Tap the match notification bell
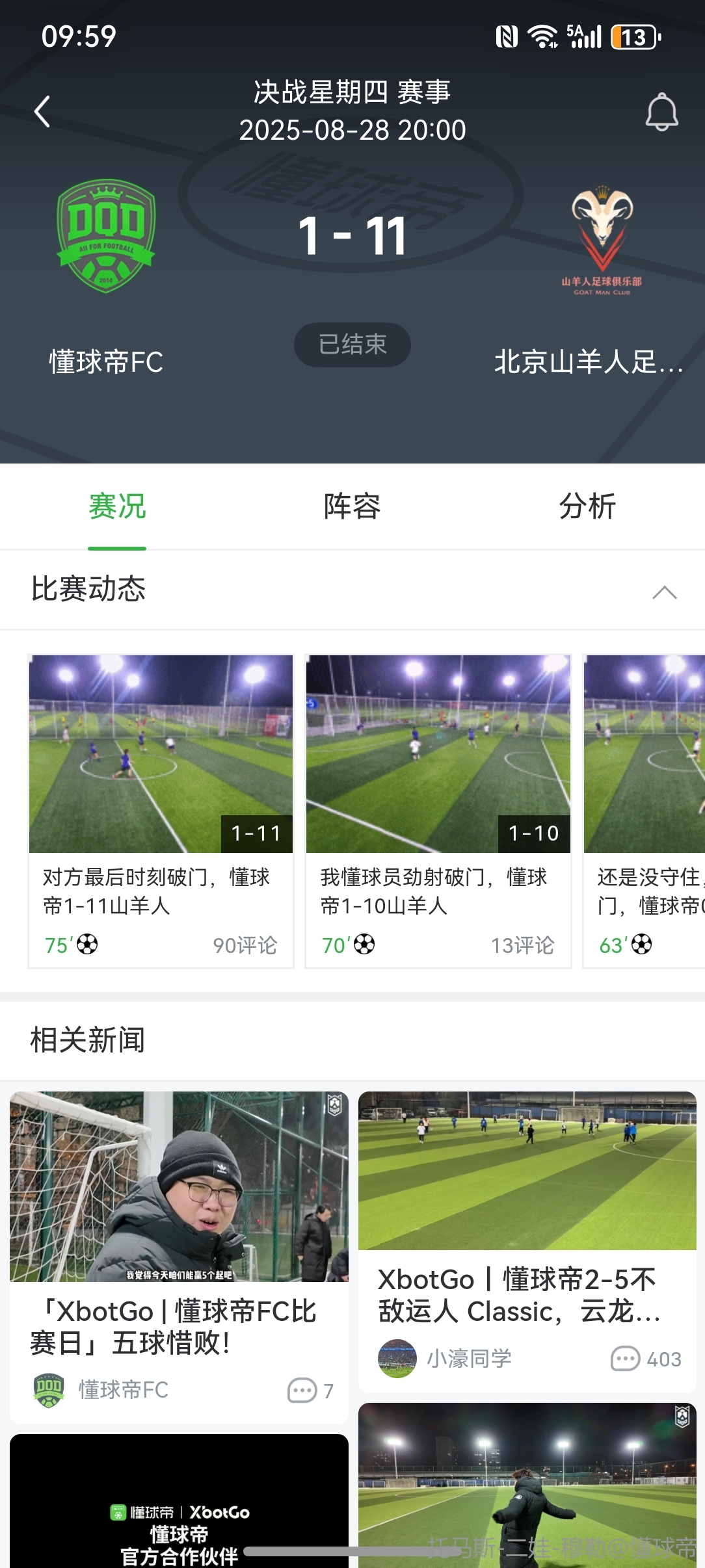The image size is (705, 1568). [x=661, y=112]
